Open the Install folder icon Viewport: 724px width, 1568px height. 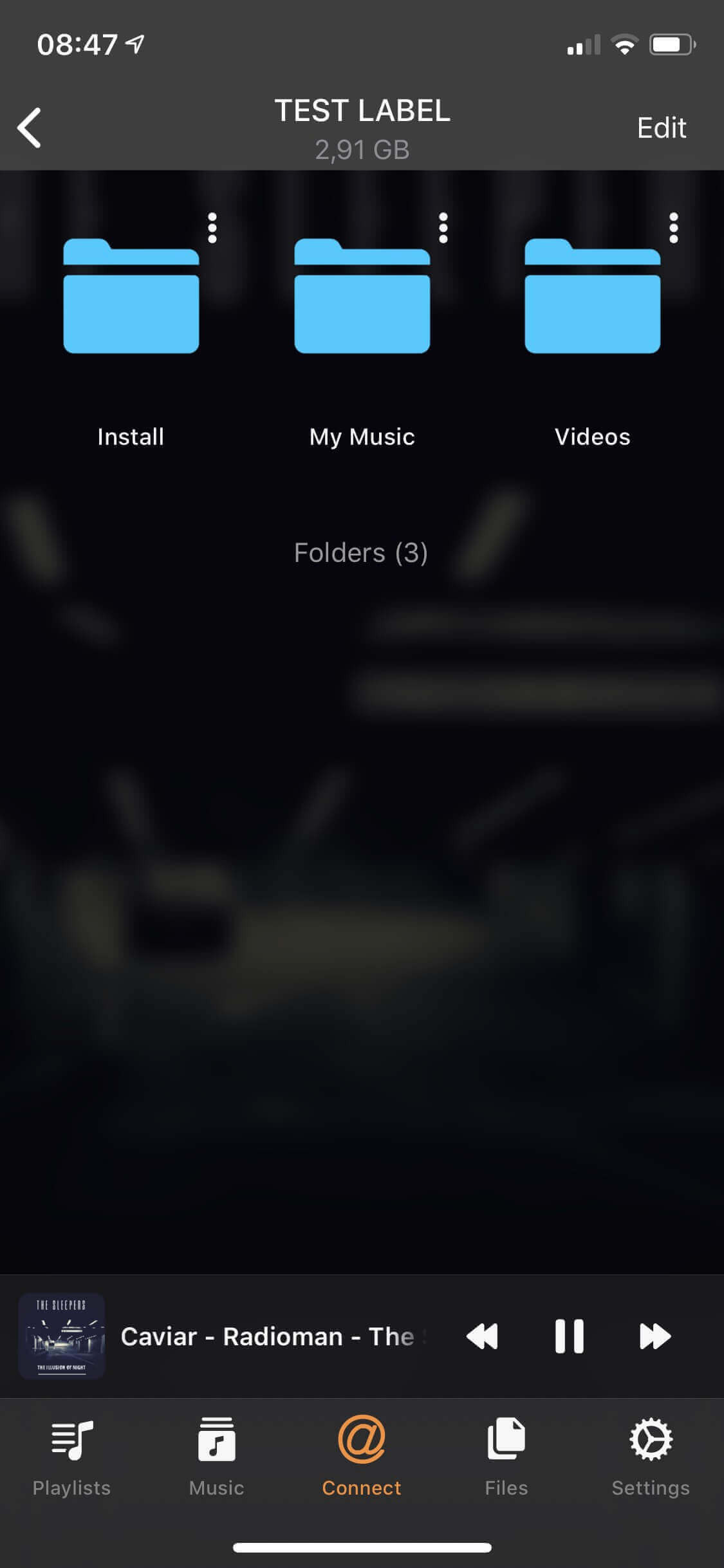(130, 296)
